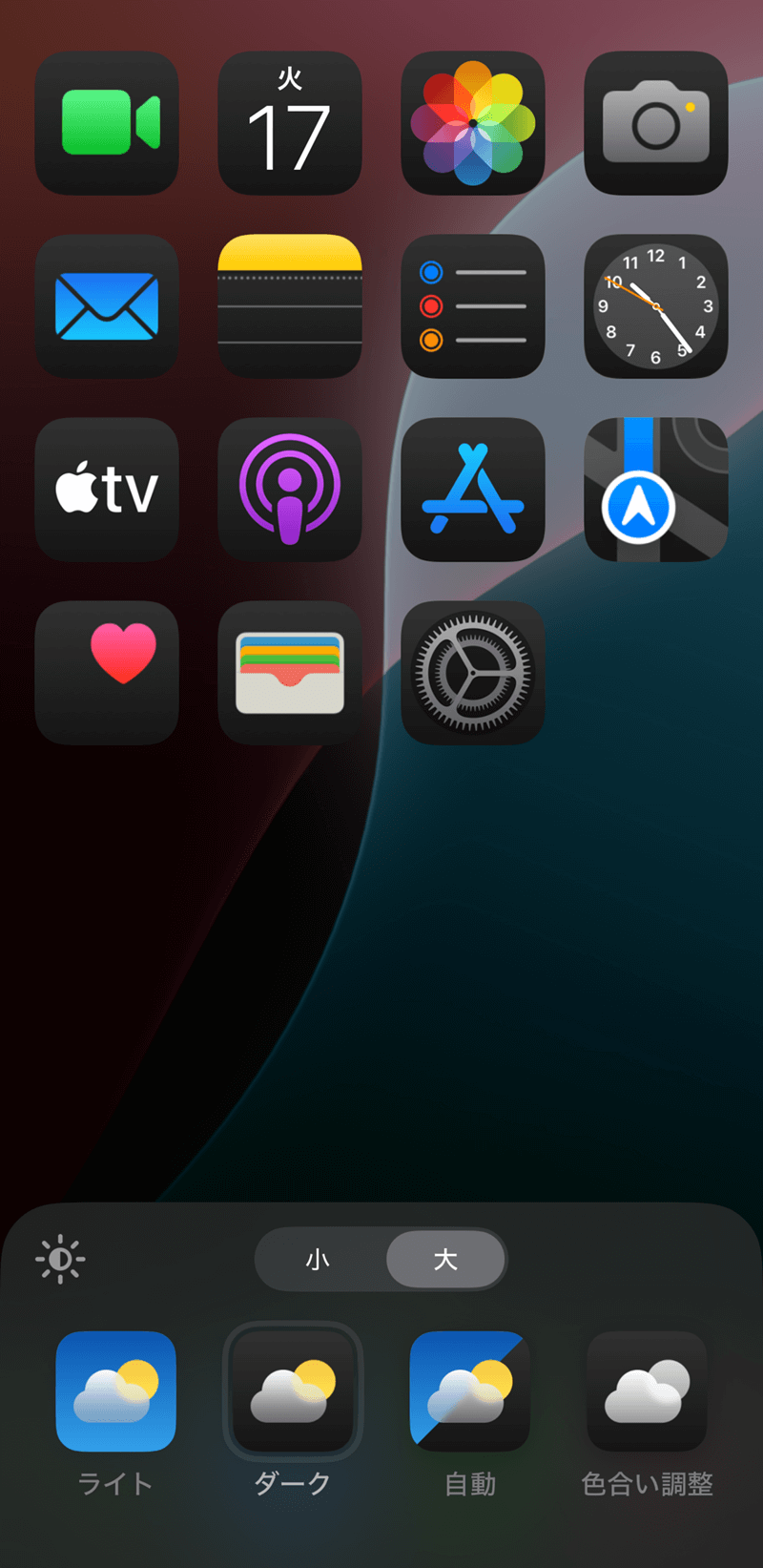Launch the Photos app
Screen dimensions: 763x1568
pyautogui.click(x=473, y=123)
